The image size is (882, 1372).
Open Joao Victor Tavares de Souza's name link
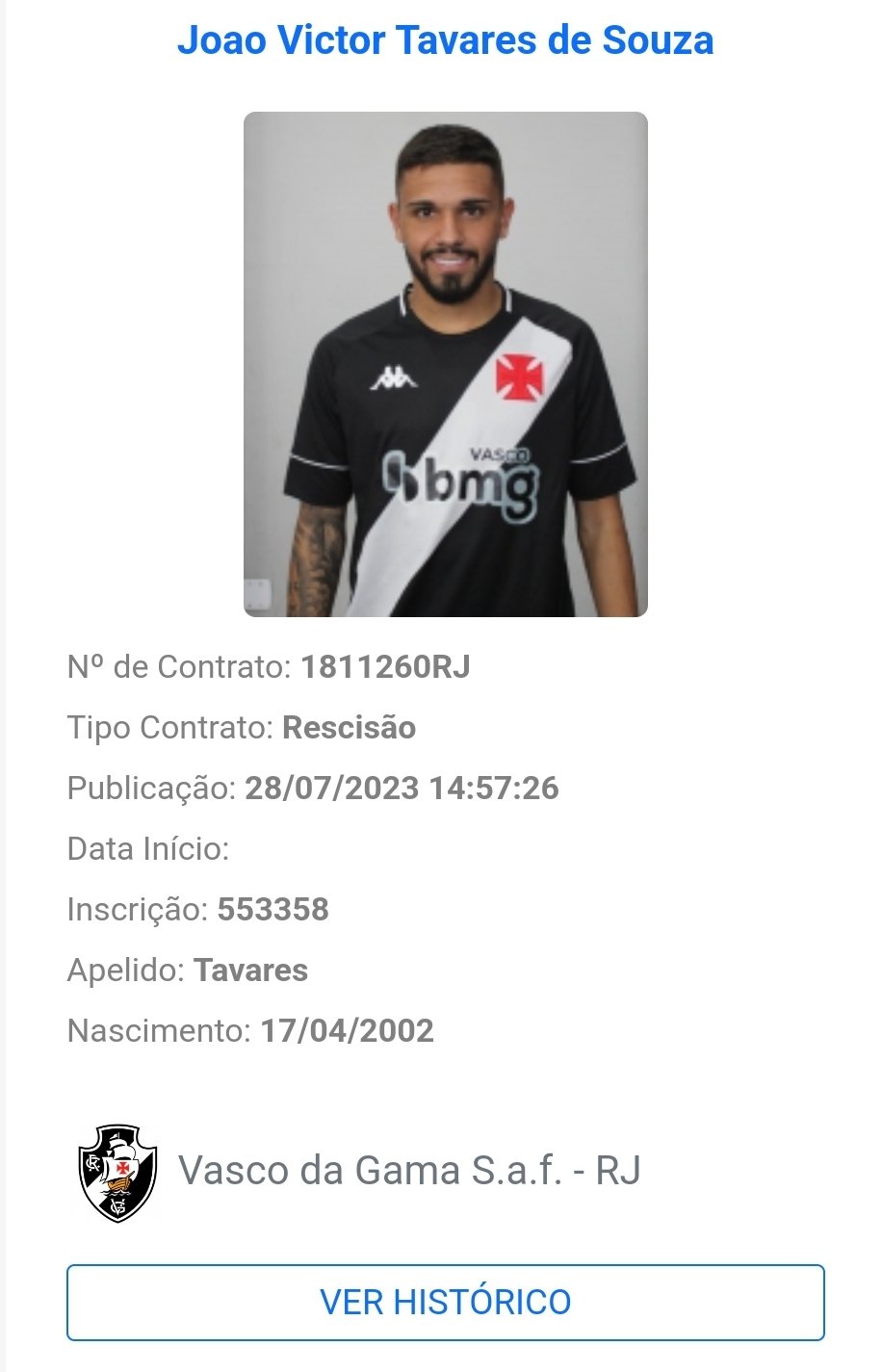point(445,40)
